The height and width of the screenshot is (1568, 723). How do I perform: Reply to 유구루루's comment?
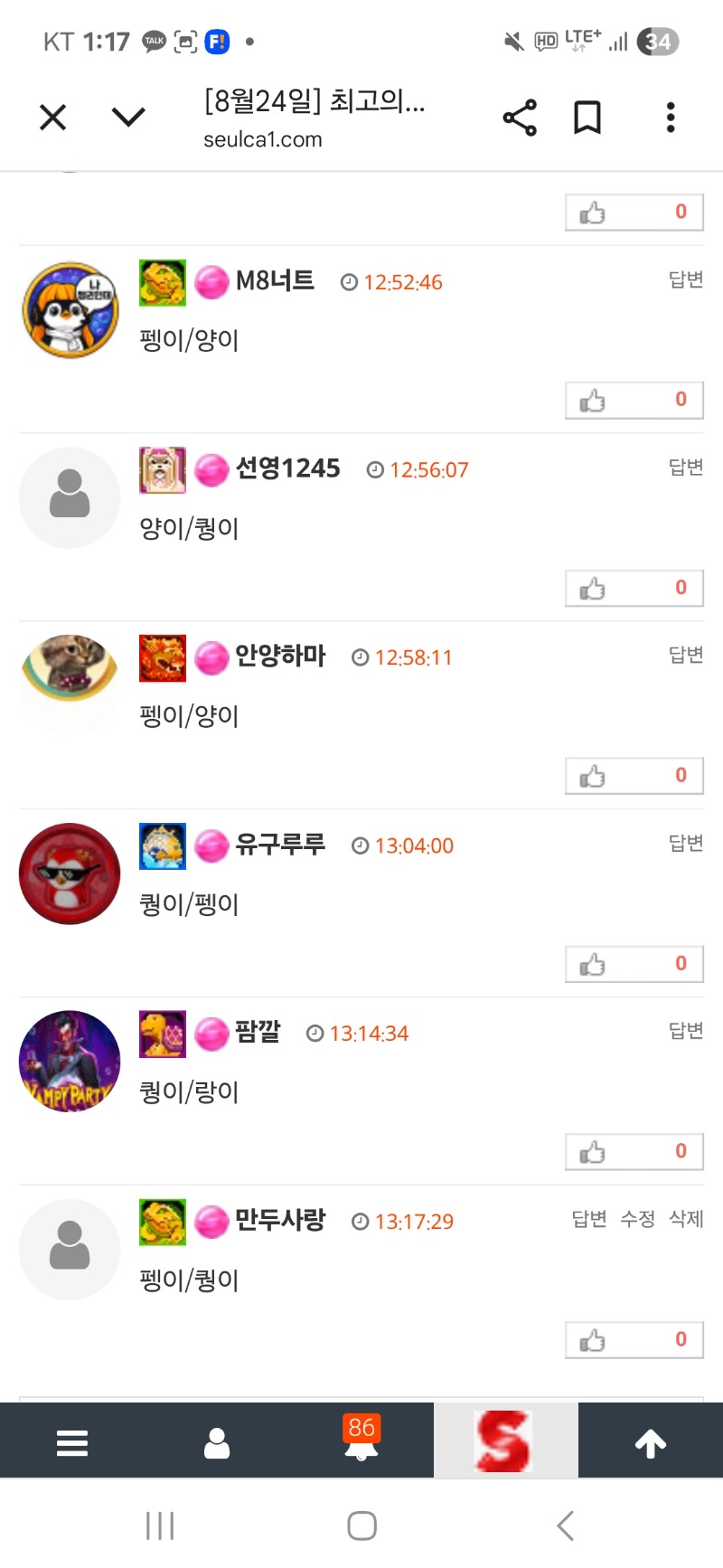pyautogui.click(x=685, y=844)
